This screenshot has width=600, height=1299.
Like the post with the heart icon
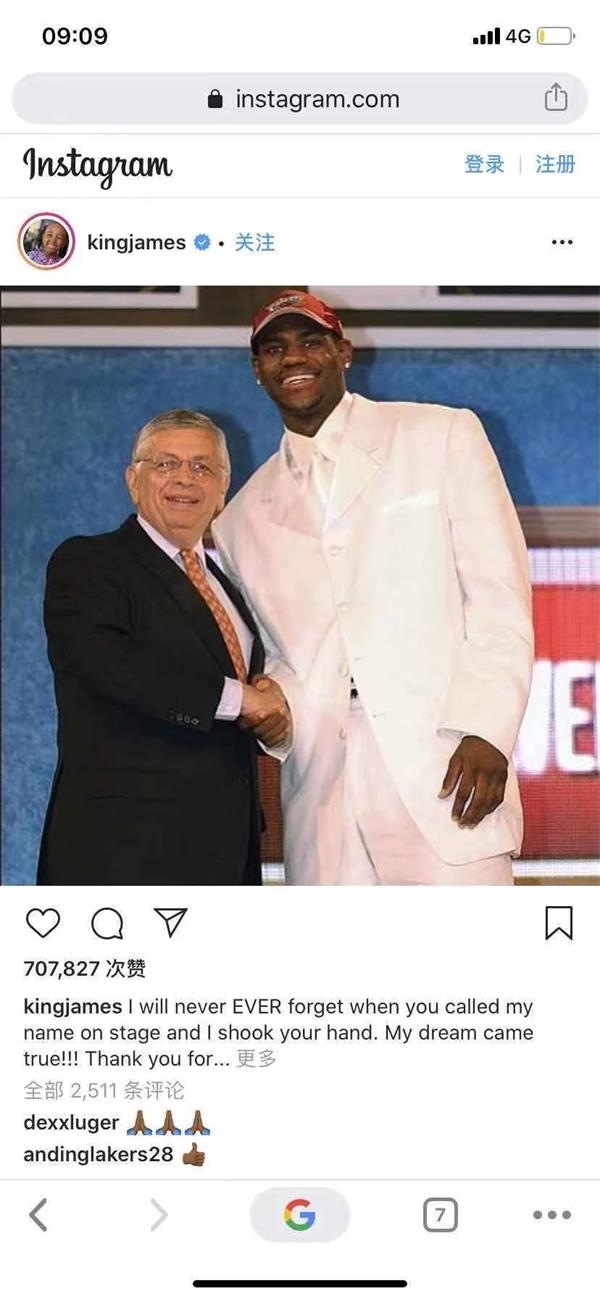43,923
